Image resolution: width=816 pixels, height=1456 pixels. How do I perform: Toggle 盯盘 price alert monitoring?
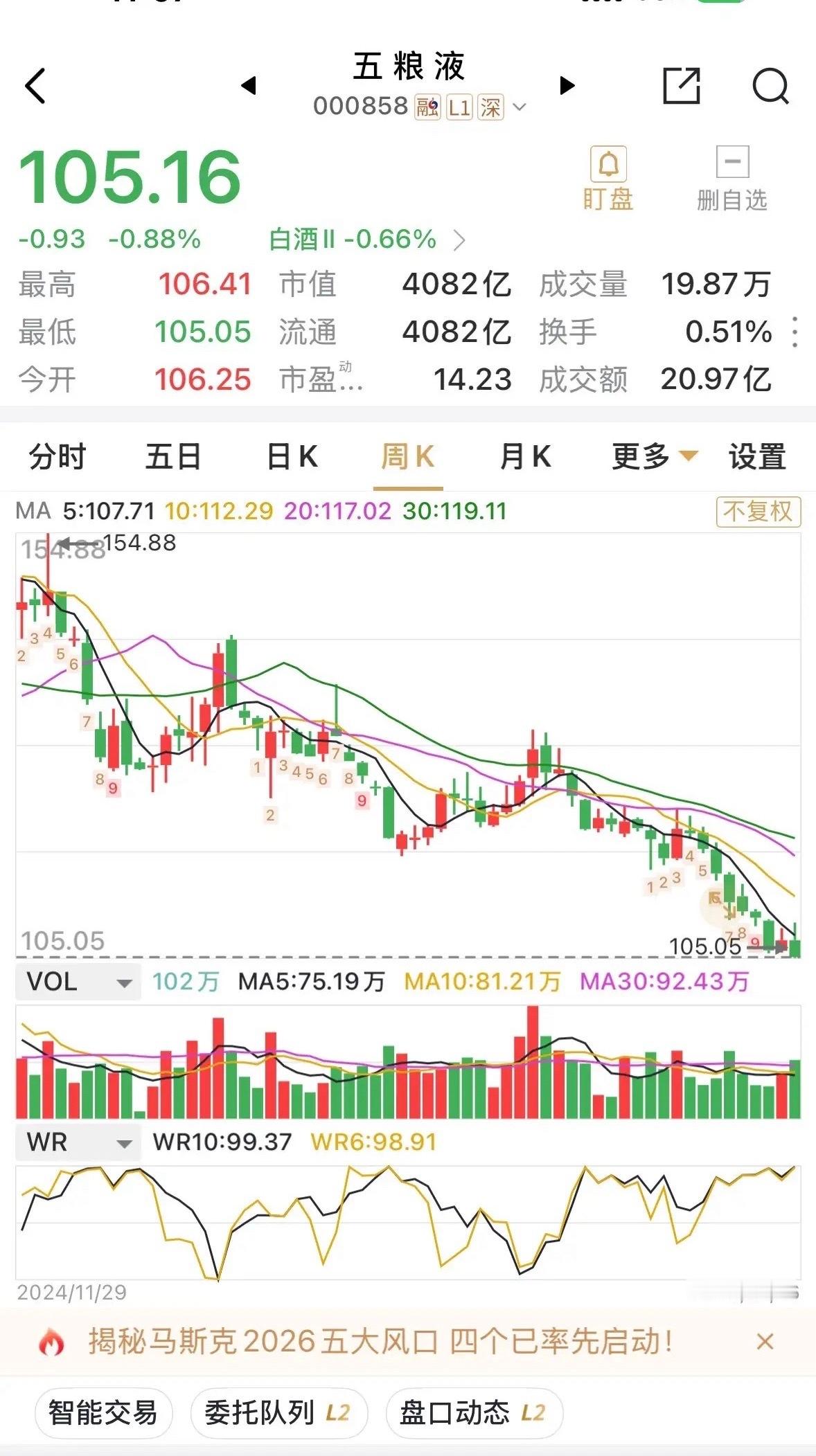608,177
